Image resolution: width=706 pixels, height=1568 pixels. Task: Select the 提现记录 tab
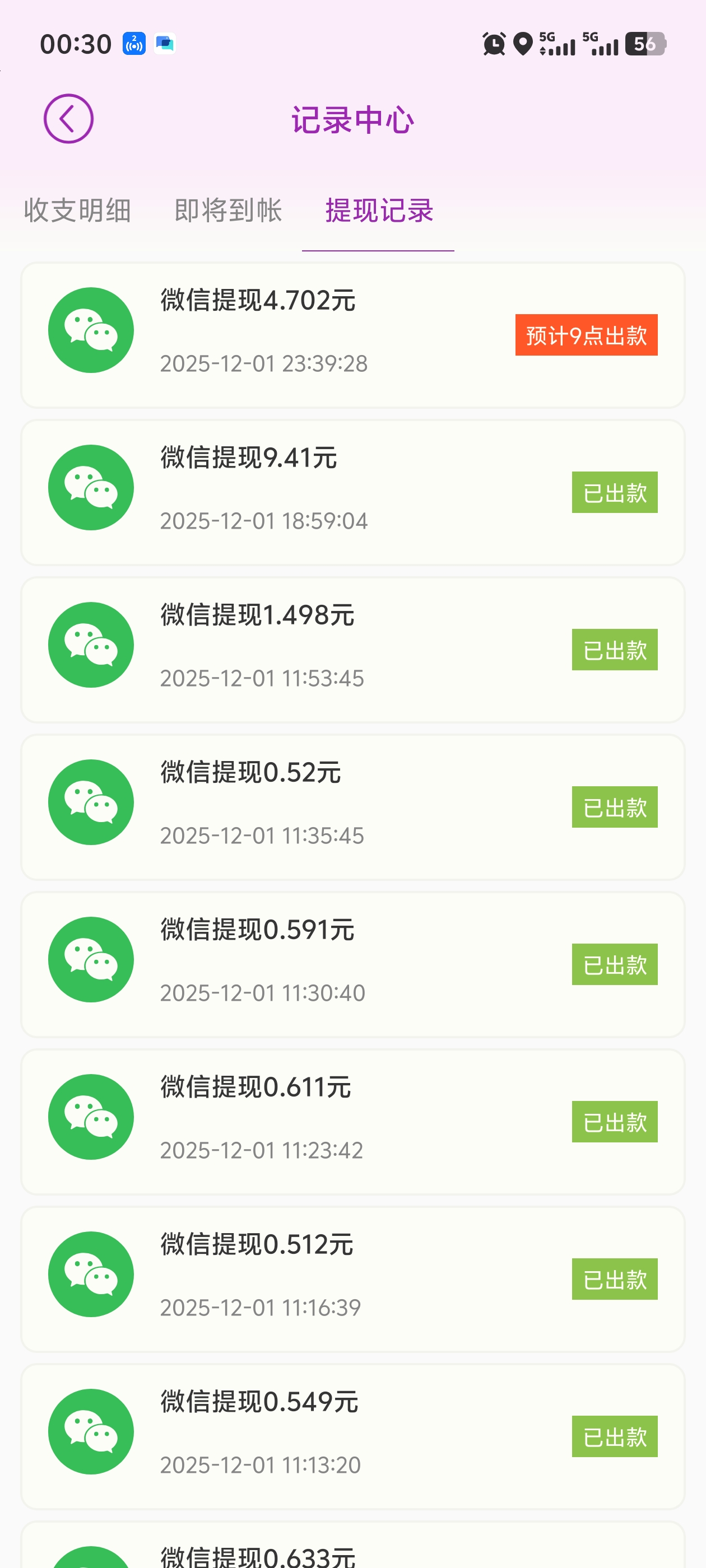(x=379, y=211)
